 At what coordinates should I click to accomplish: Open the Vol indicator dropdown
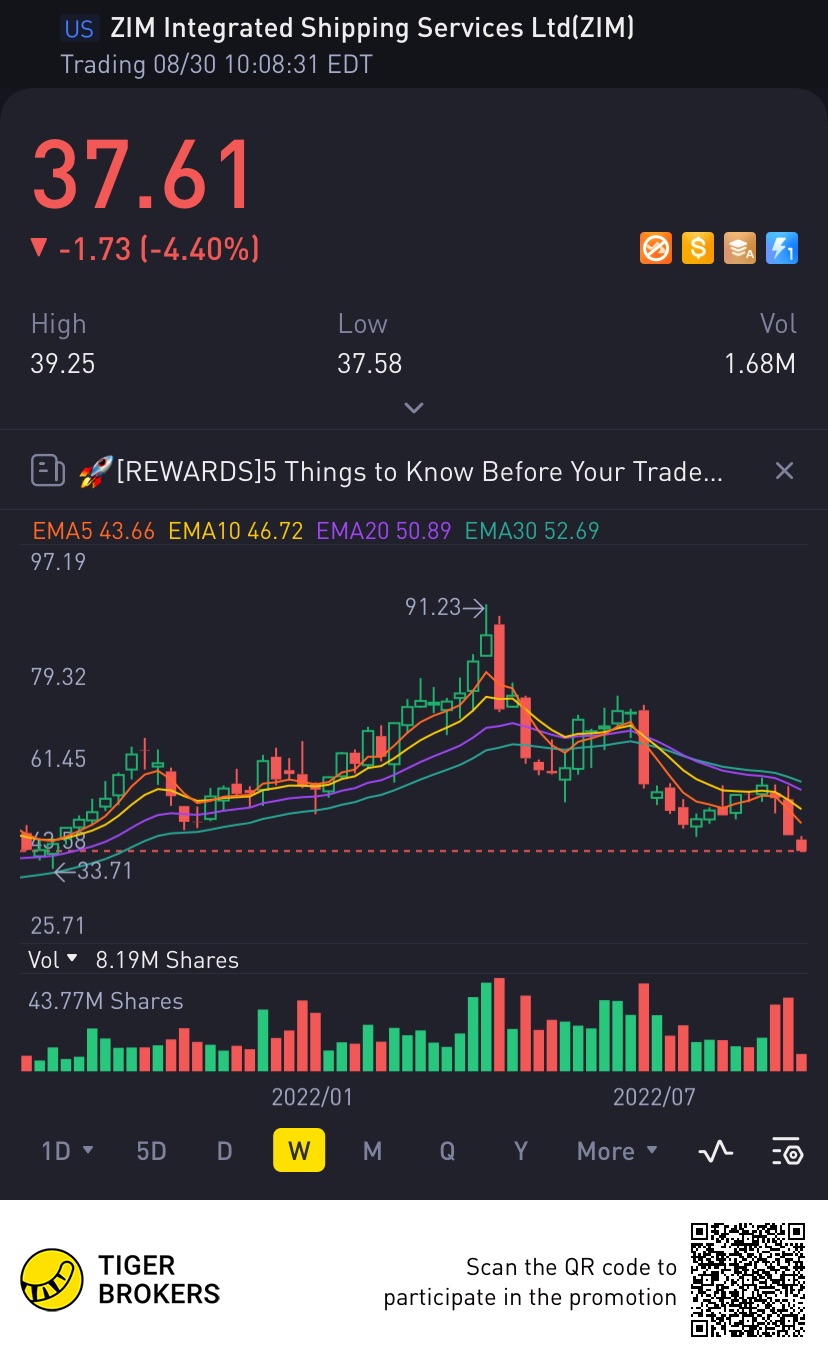coord(54,960)
